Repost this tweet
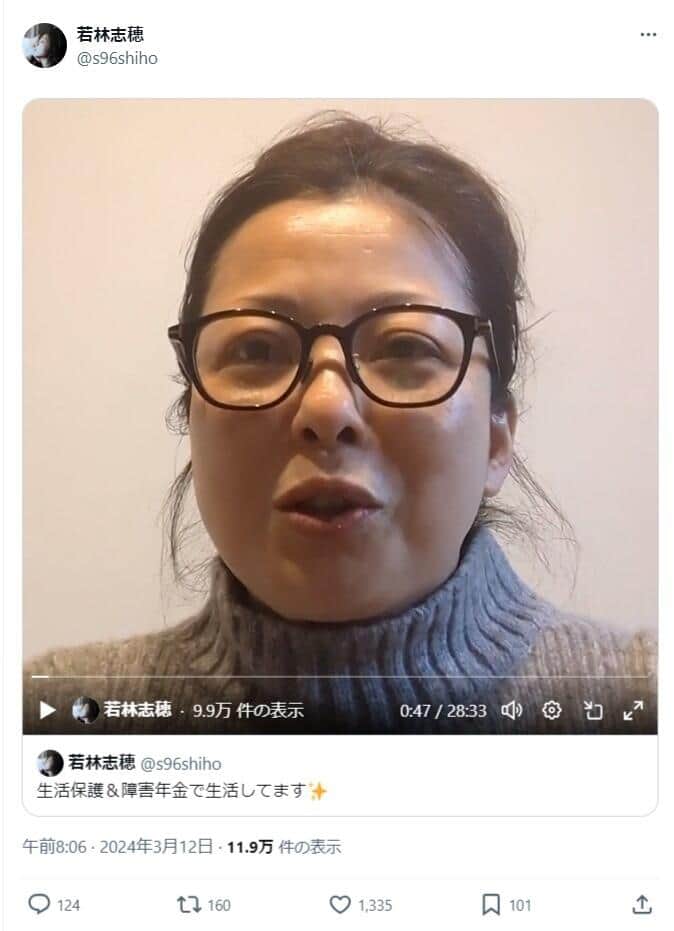Image resolution: width=674 pixels, height=931 pixels. point(189,904)
